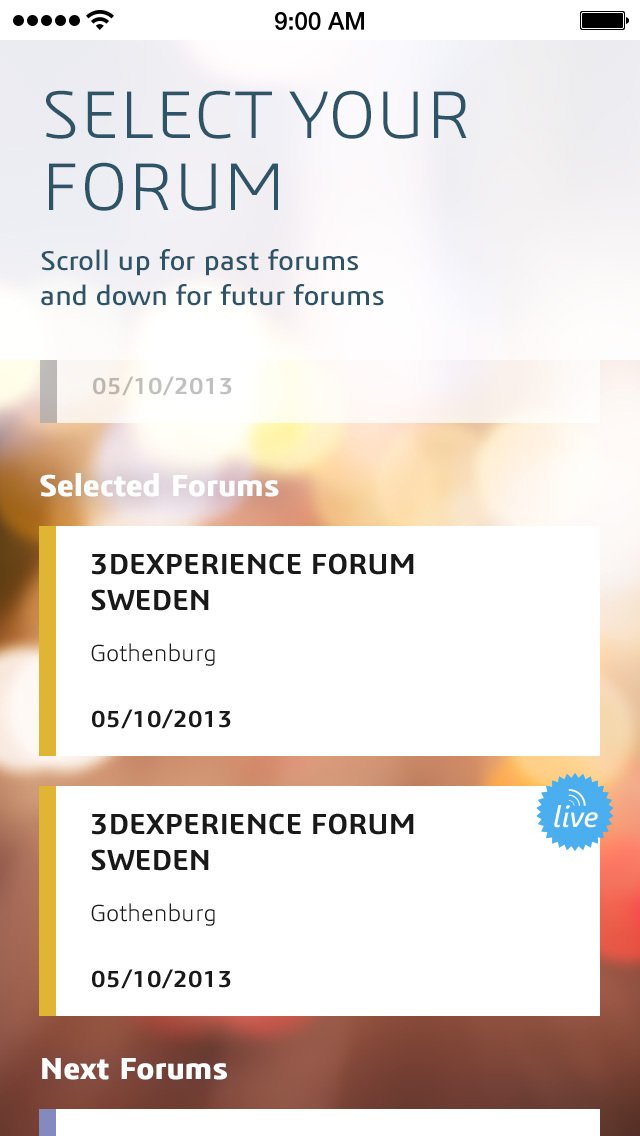
Task: Open the first card under Next Forums
Action: click(320, 1122)
